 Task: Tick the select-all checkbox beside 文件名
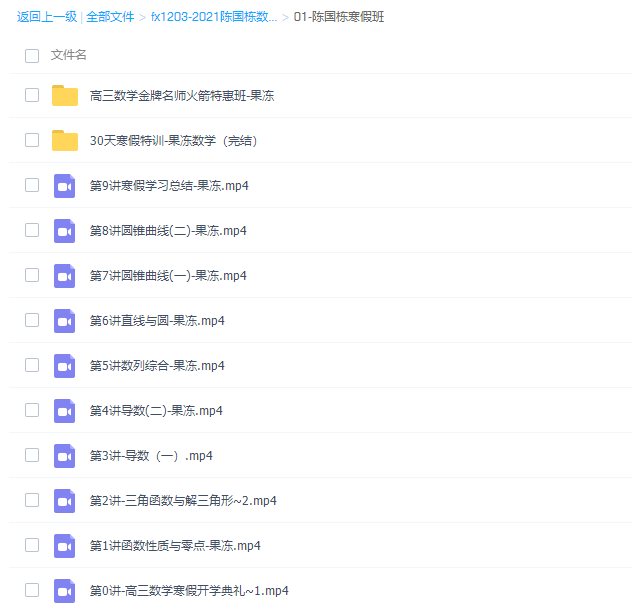[x=32, y=55]
